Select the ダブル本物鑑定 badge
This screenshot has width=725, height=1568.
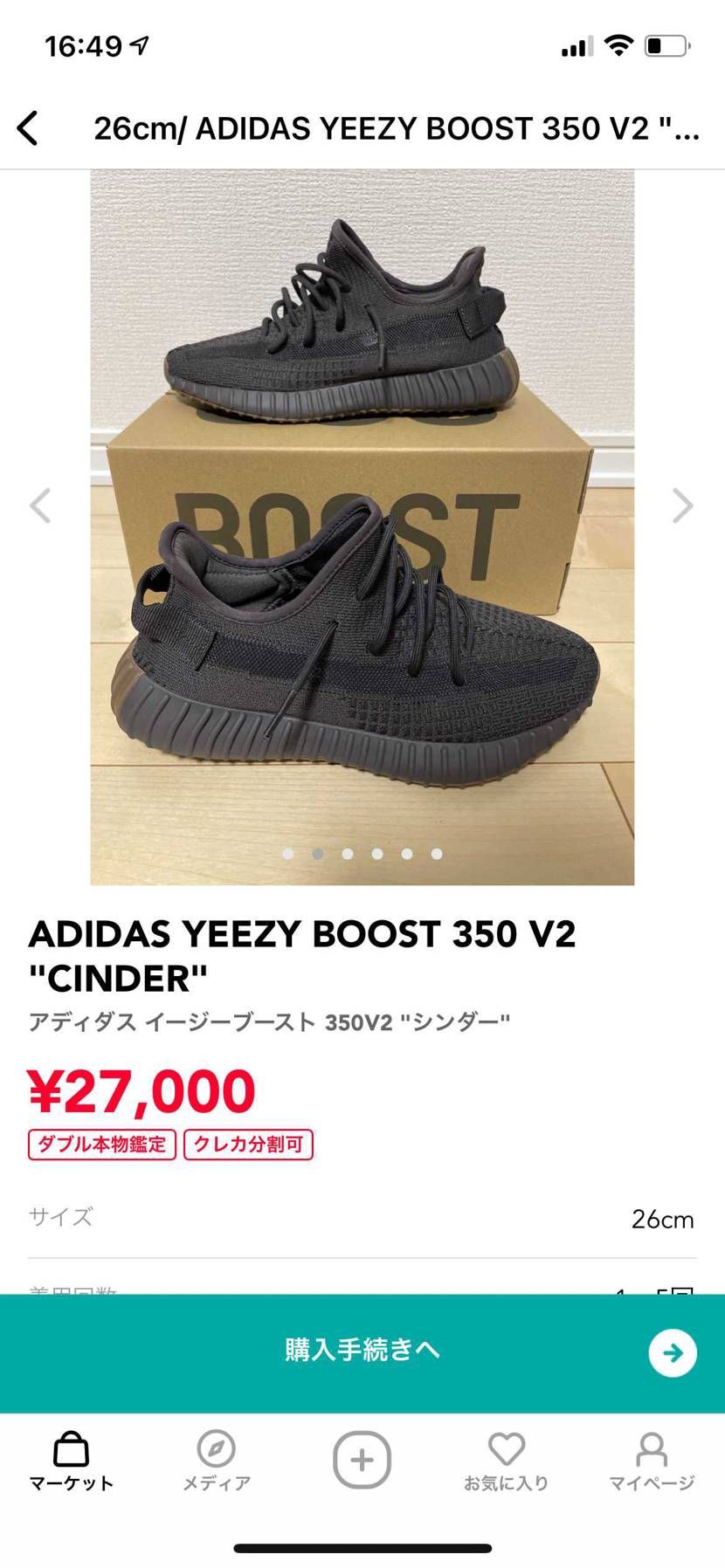click(x=100, y=1145)
